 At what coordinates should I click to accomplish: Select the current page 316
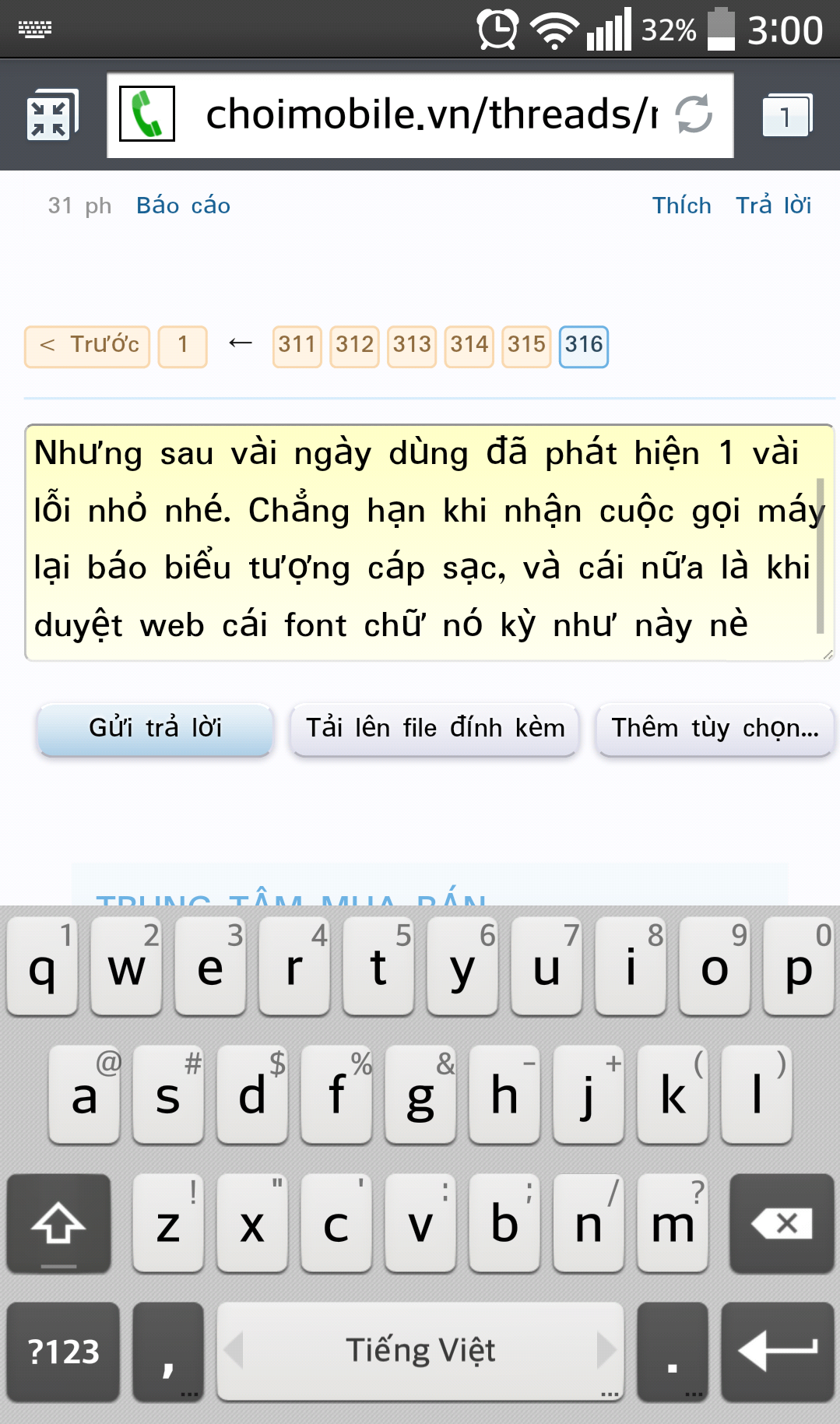click(x=584, y=346)
